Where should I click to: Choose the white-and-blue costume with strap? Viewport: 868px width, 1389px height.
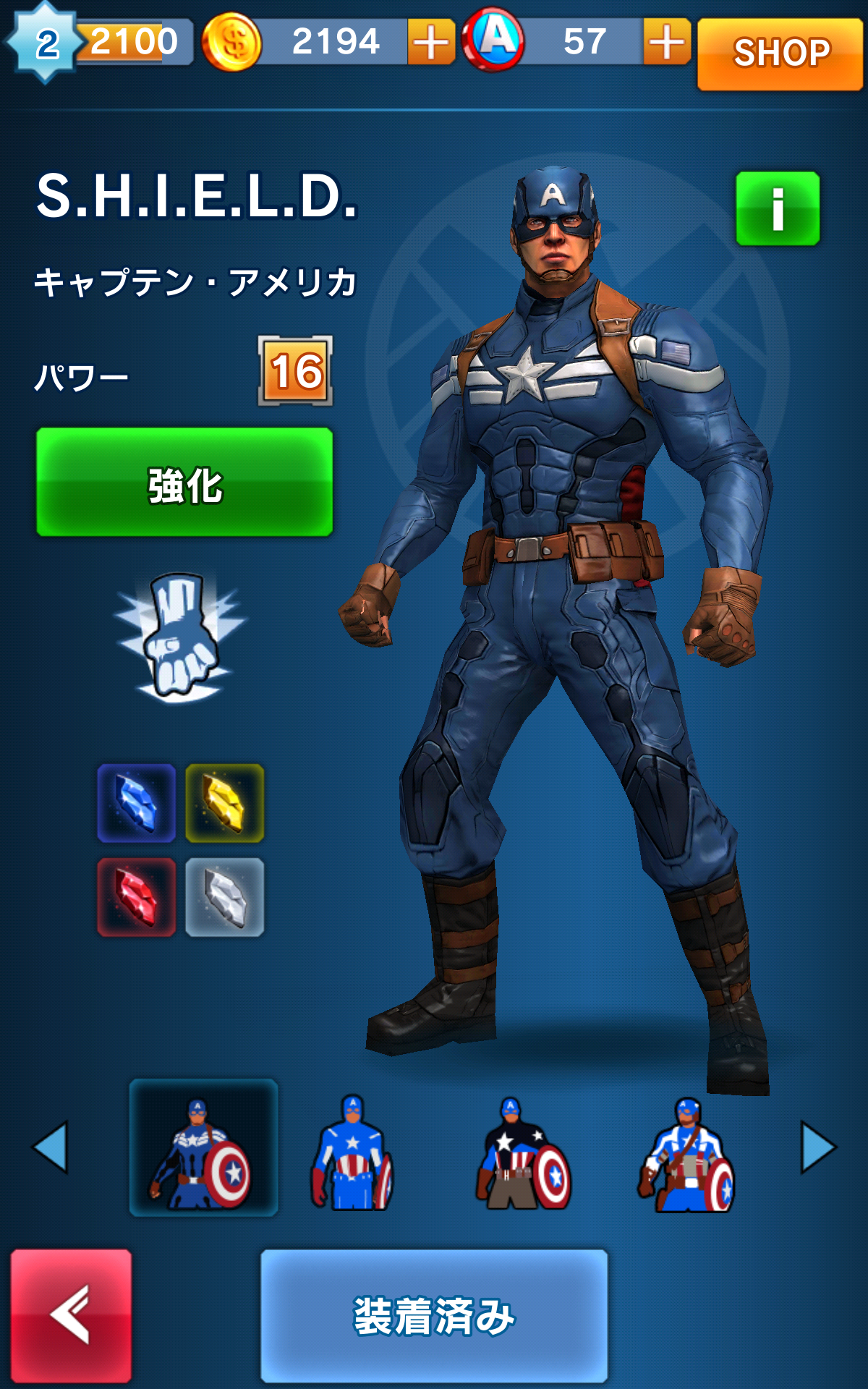click(x=686, y=1155)
